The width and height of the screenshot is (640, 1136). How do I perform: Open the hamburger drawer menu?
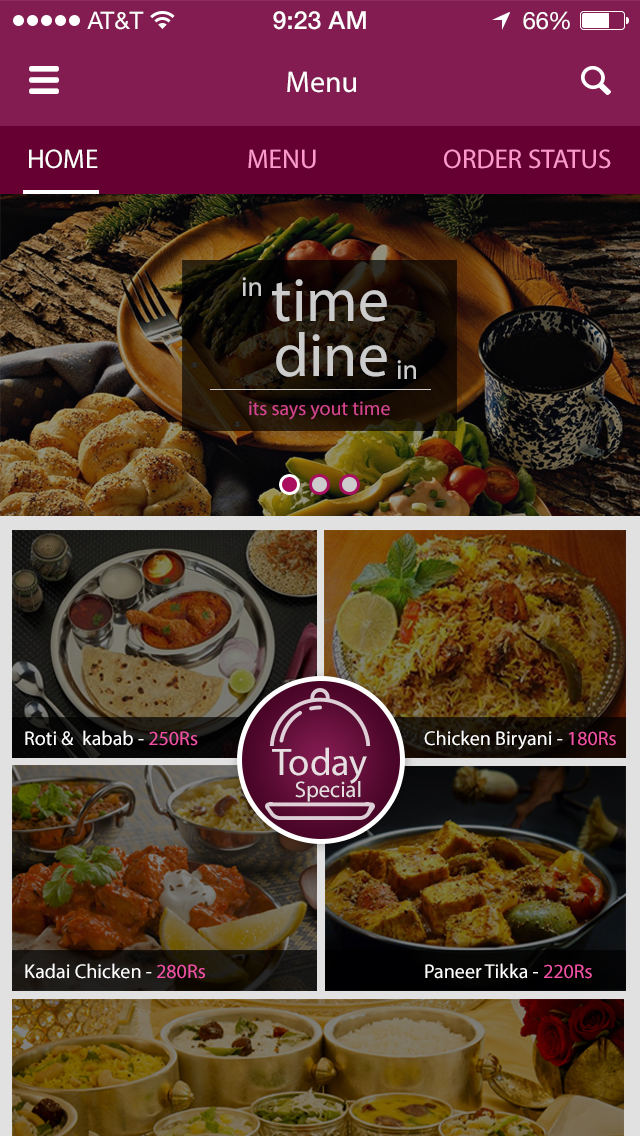[44, 81]
